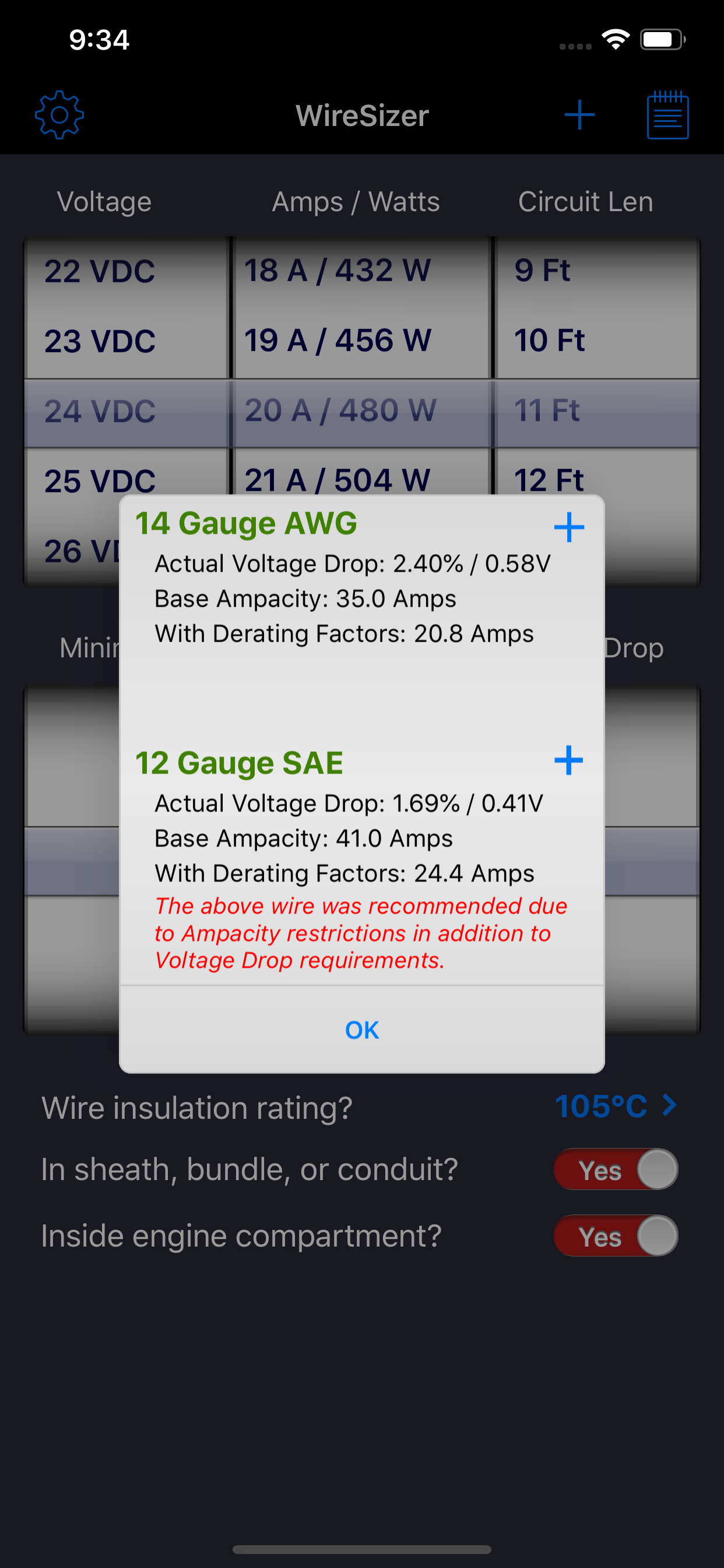724x1568 pixels.
Task: Tap the Wi-Fi indicator in the status bar
Action: pos(614,38)
